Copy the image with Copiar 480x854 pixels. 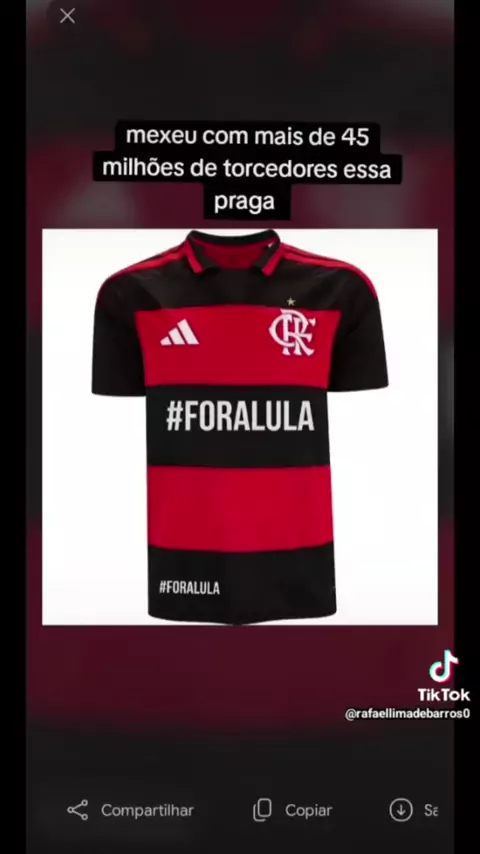coord(293,810)
